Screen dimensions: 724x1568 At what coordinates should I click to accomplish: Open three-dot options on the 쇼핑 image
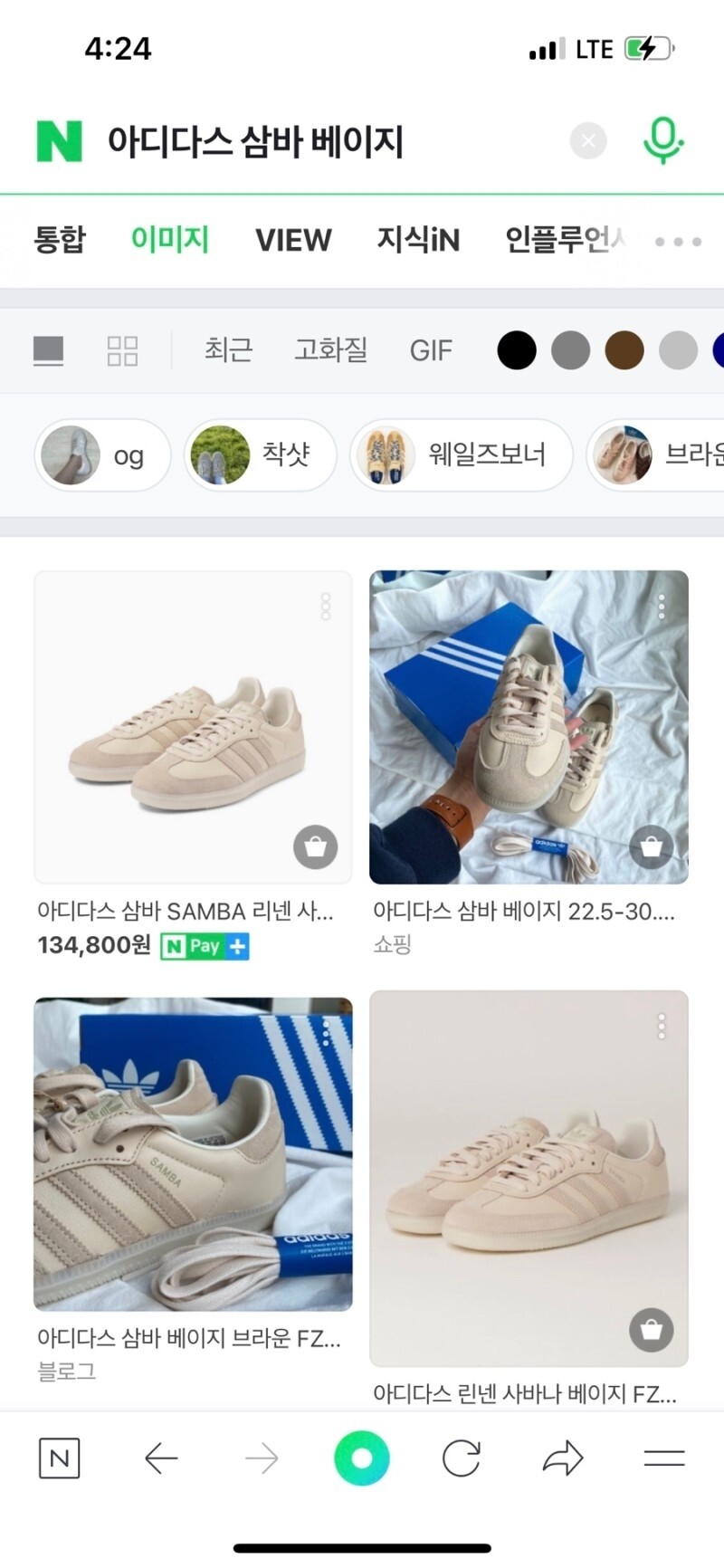(662, 608)
